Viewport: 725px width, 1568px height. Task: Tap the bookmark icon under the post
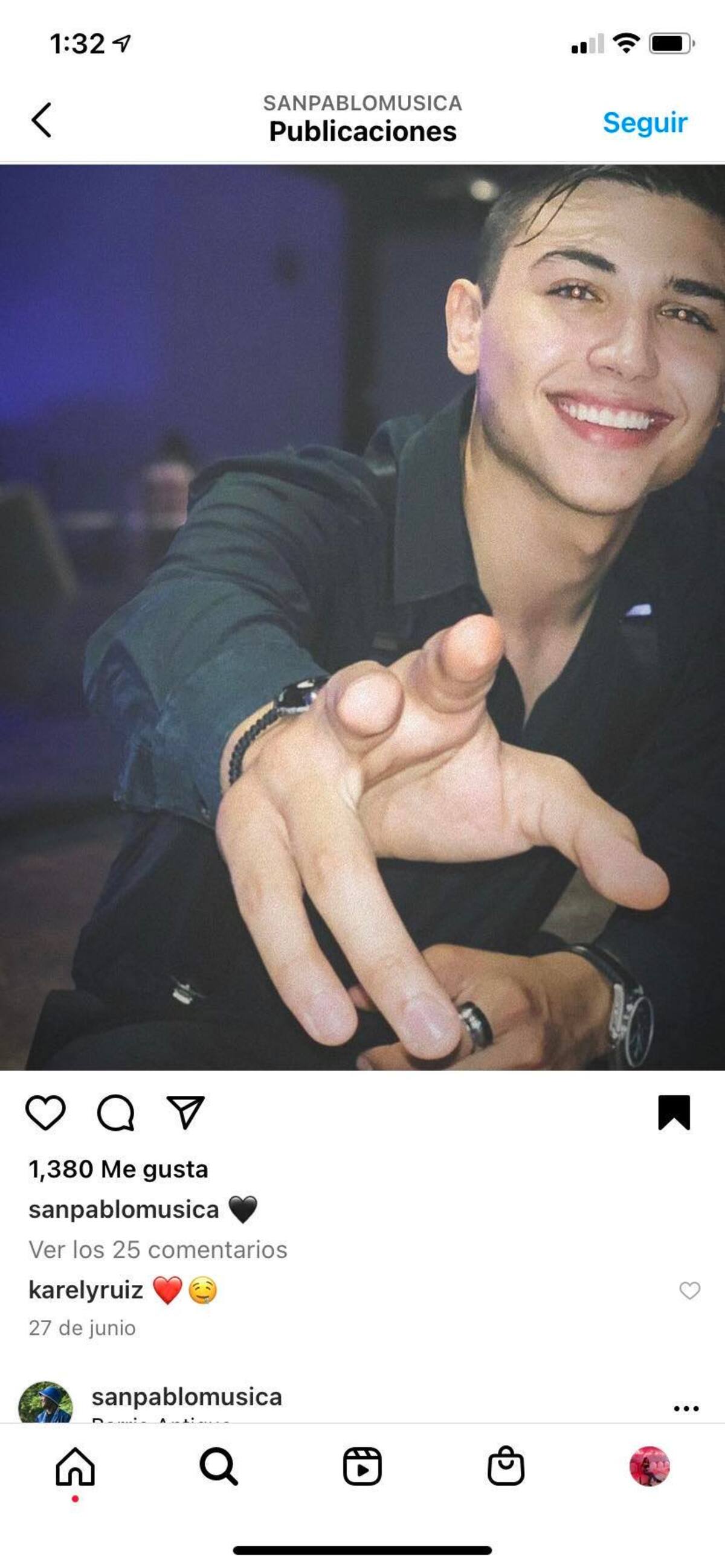(674, 1112)
